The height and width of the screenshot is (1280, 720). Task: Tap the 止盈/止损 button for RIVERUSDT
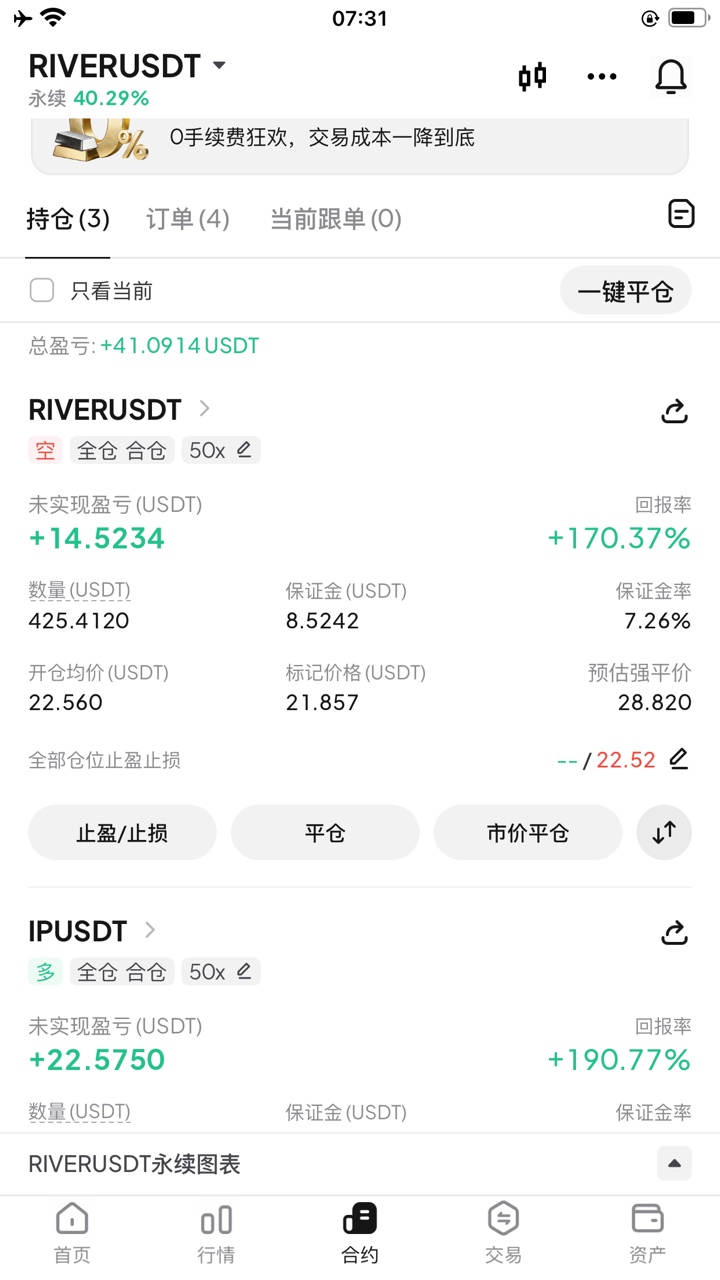(122, 832)
